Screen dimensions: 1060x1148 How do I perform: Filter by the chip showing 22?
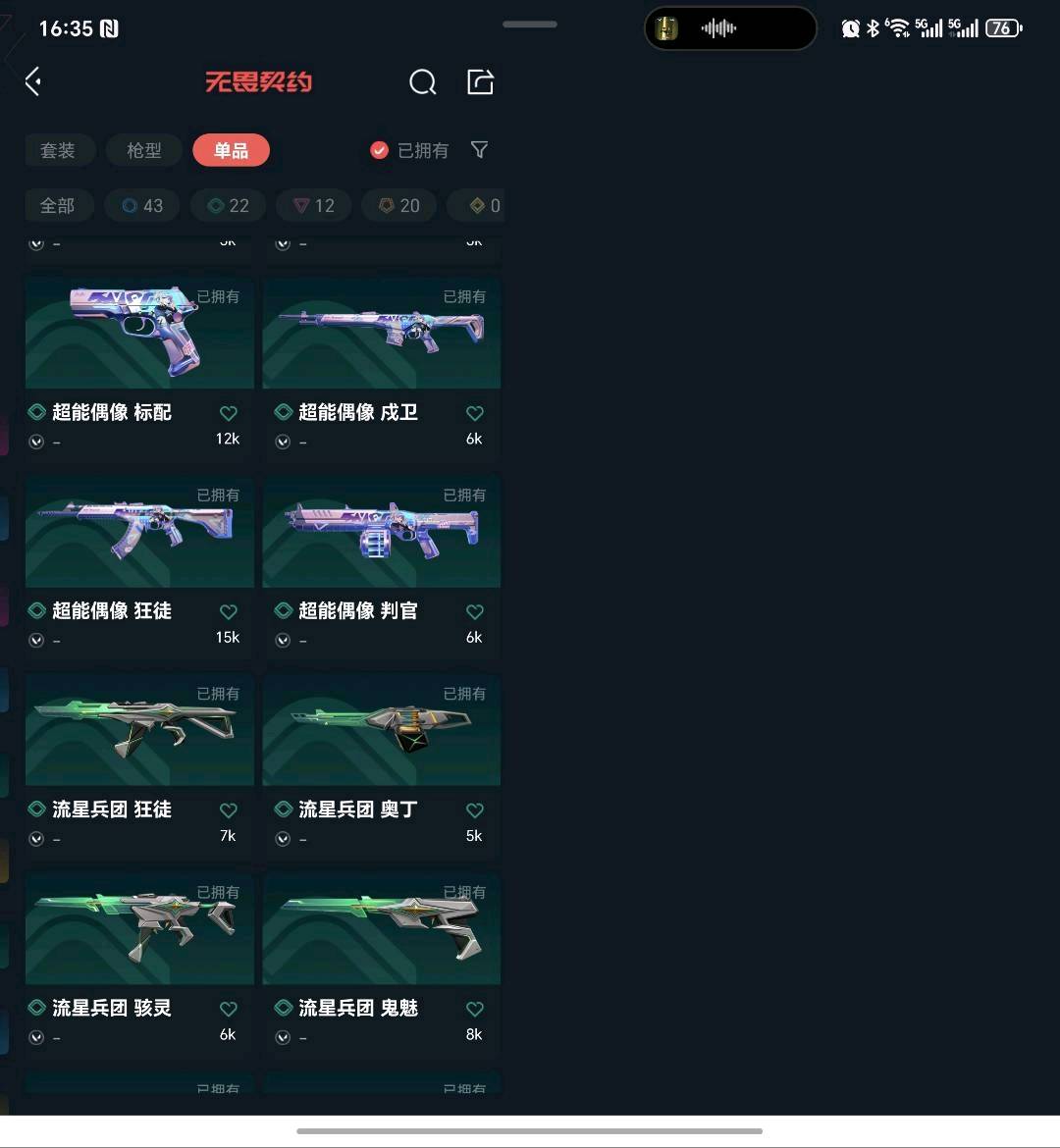pos(229,206)
